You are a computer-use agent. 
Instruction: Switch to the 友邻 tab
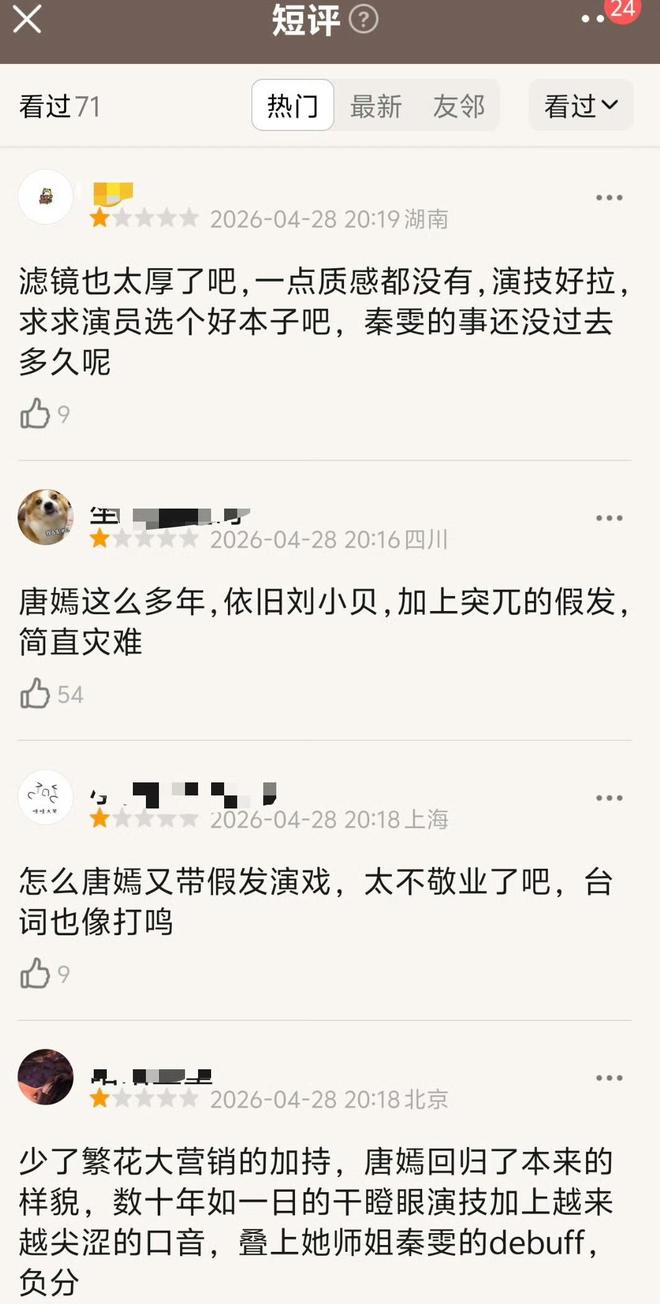click(459, 106)
